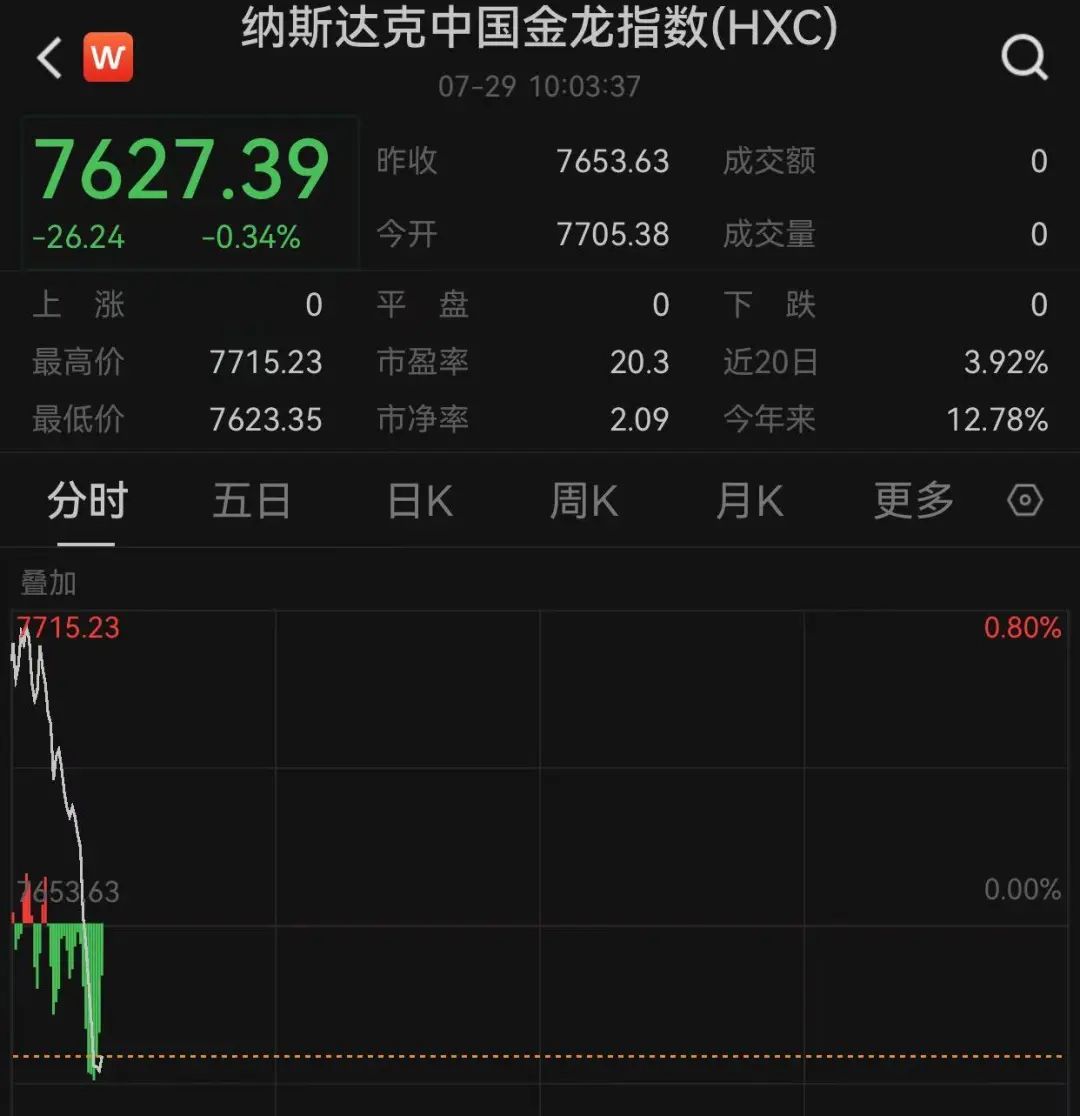Select the 市盈率 P/E ratio value
The image size is (1080, 1116).
click(x=641, y=363)
